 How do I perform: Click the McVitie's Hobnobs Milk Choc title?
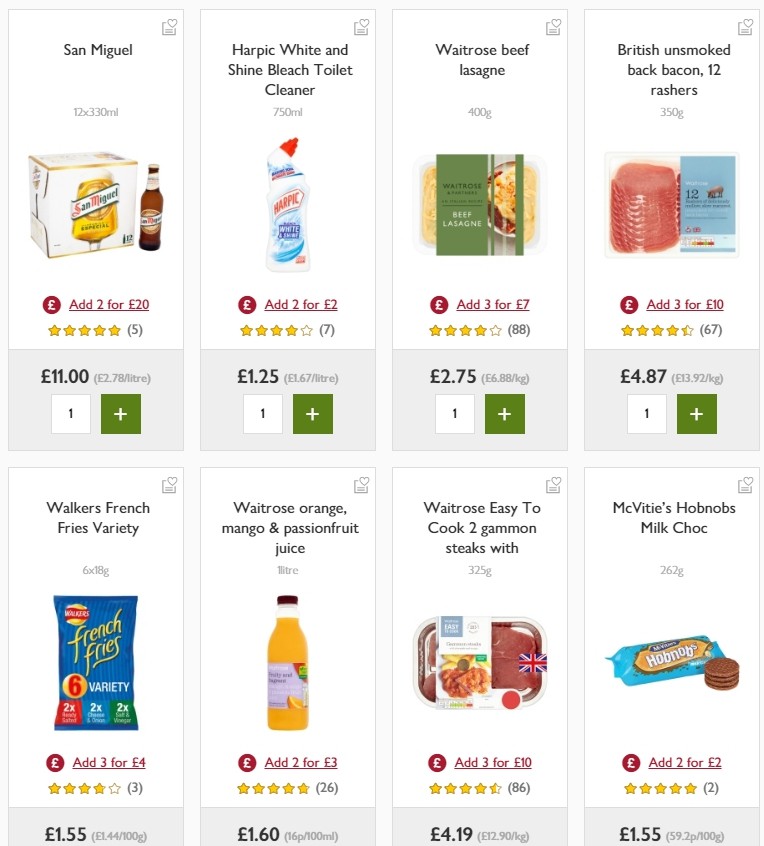pyautogui.click(x=672, y=518)
